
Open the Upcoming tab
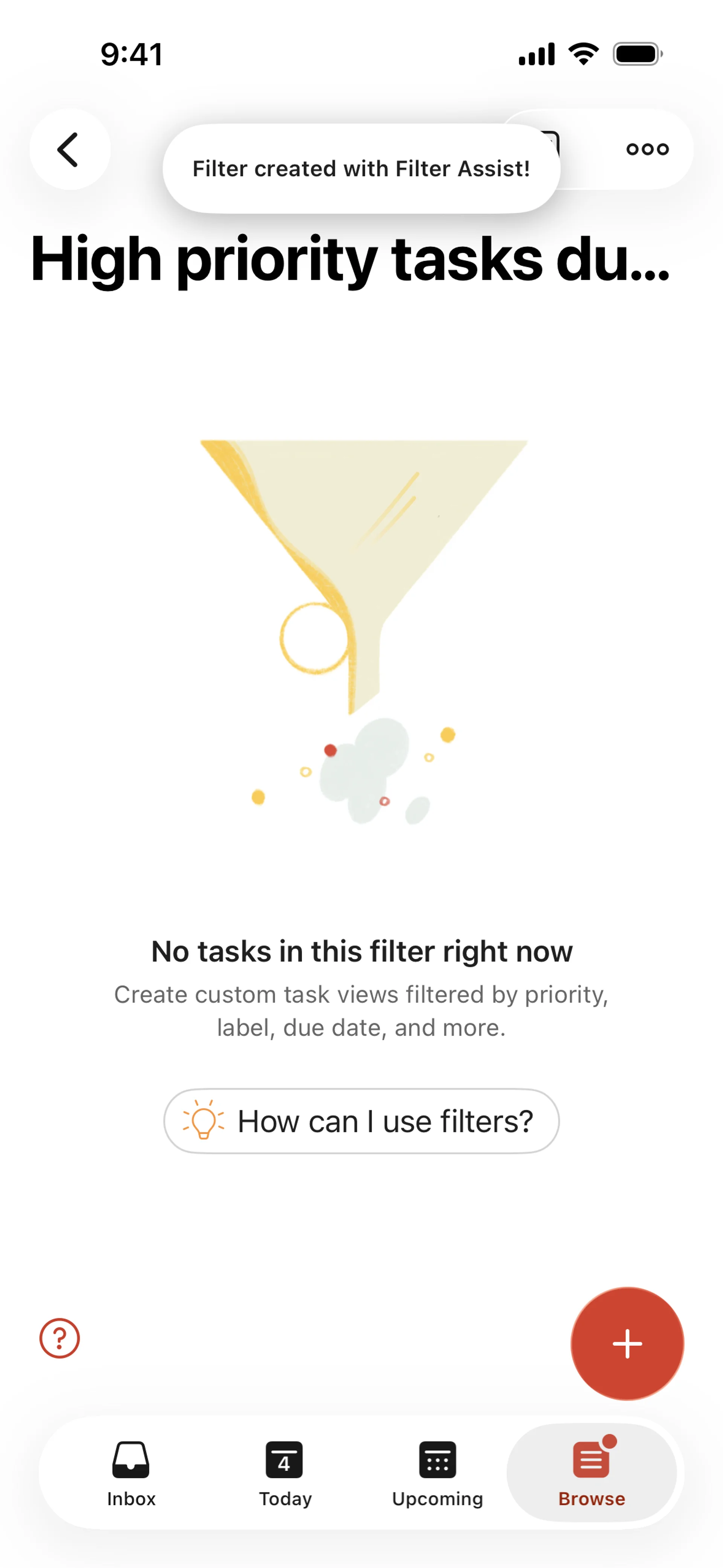click(x=437, y=1473)
